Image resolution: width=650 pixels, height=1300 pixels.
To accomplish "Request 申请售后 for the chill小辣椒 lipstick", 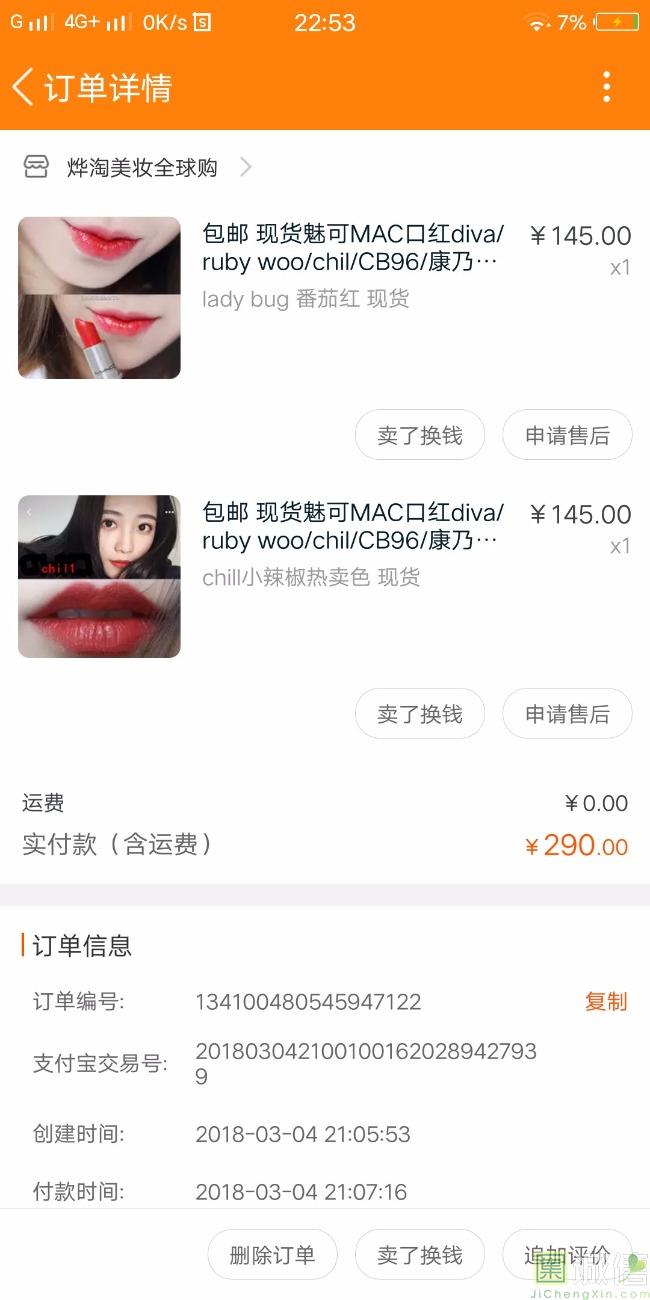I will [x=567, y=714].
